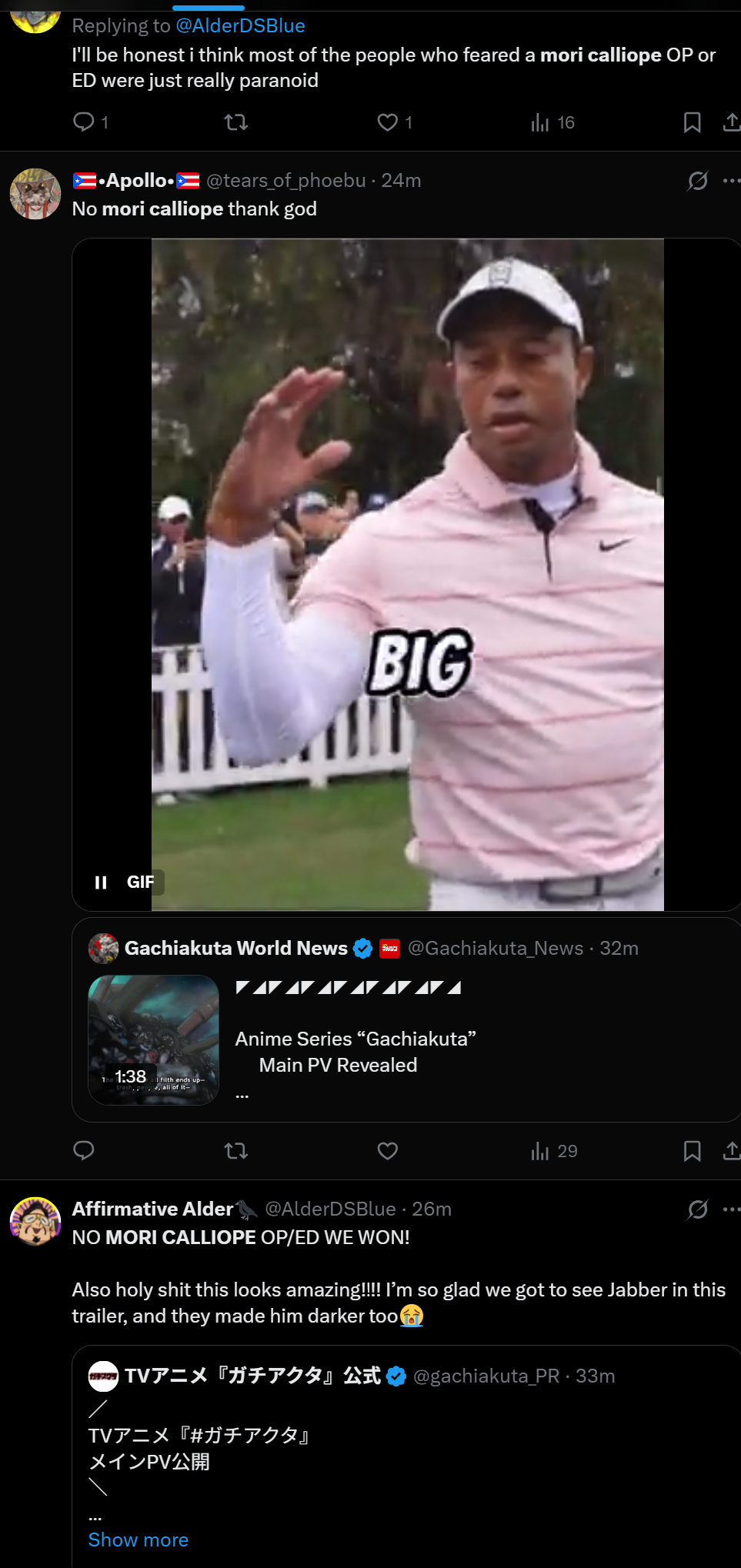
Task: Reply to the paranoid OP/ED post
Action: pos(84,122)
